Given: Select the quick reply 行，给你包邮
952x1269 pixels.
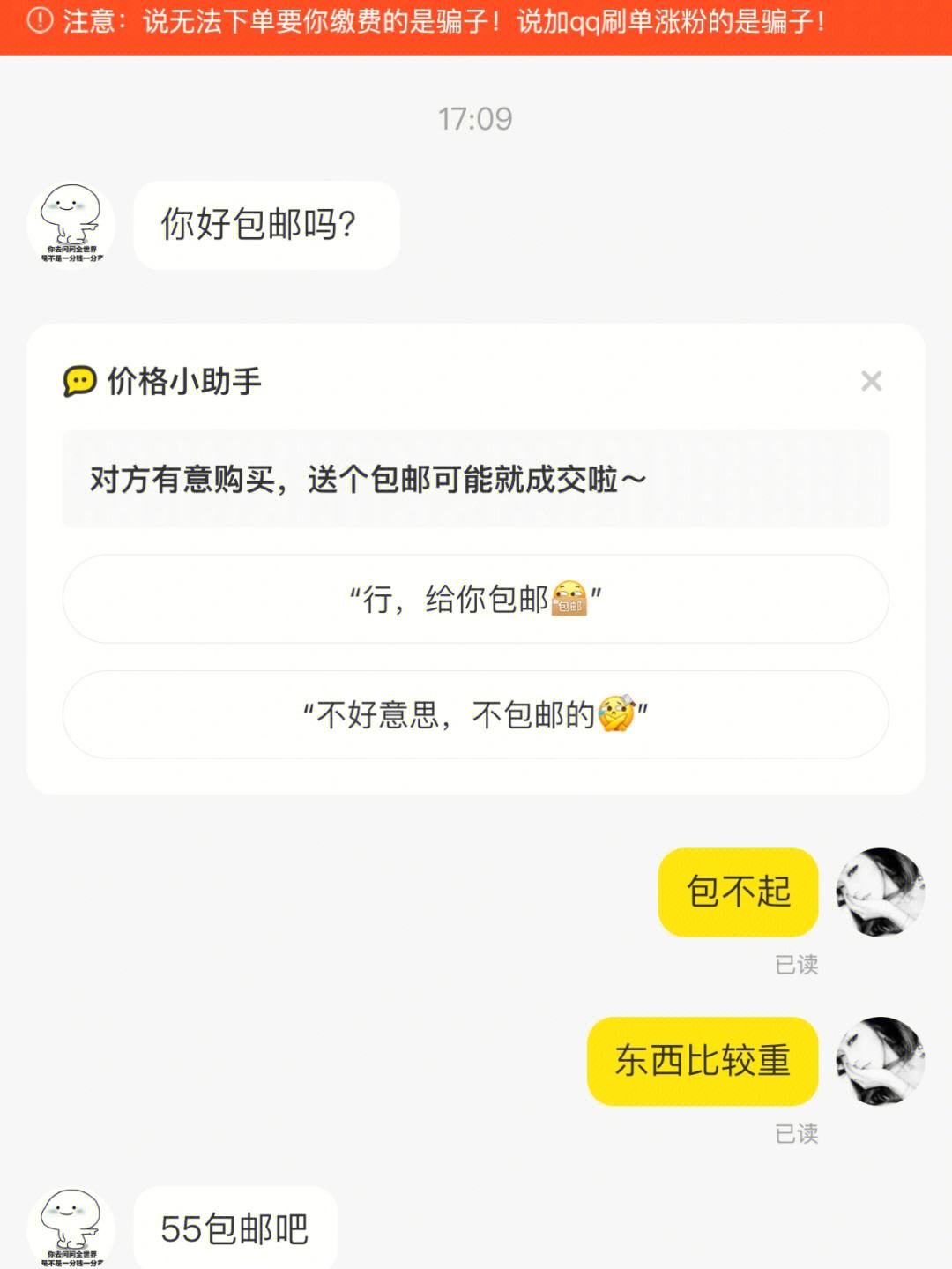Looking at the screenshot, I should (x=476, y=598).
